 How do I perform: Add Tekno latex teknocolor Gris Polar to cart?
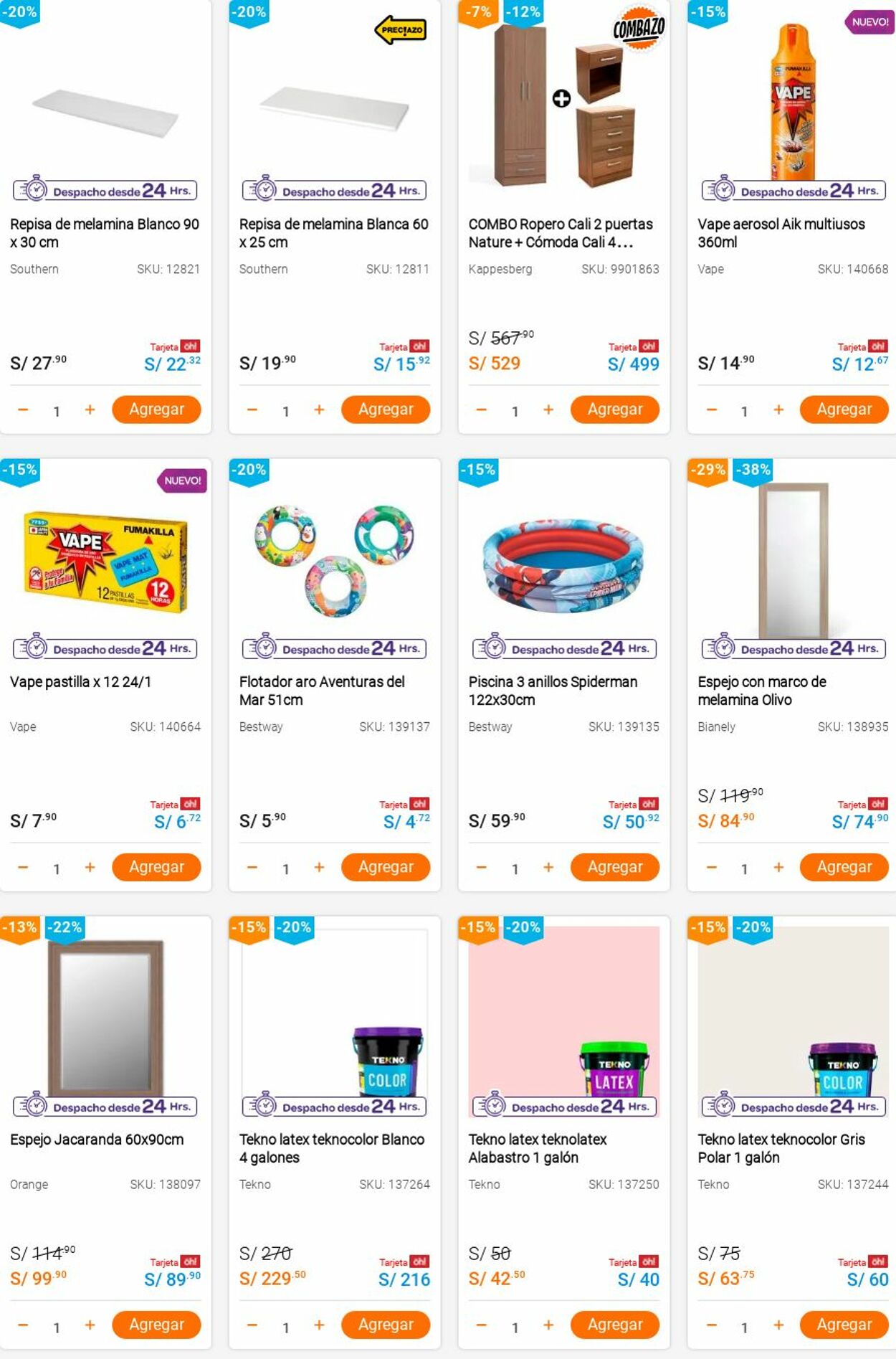point(844,1325)
